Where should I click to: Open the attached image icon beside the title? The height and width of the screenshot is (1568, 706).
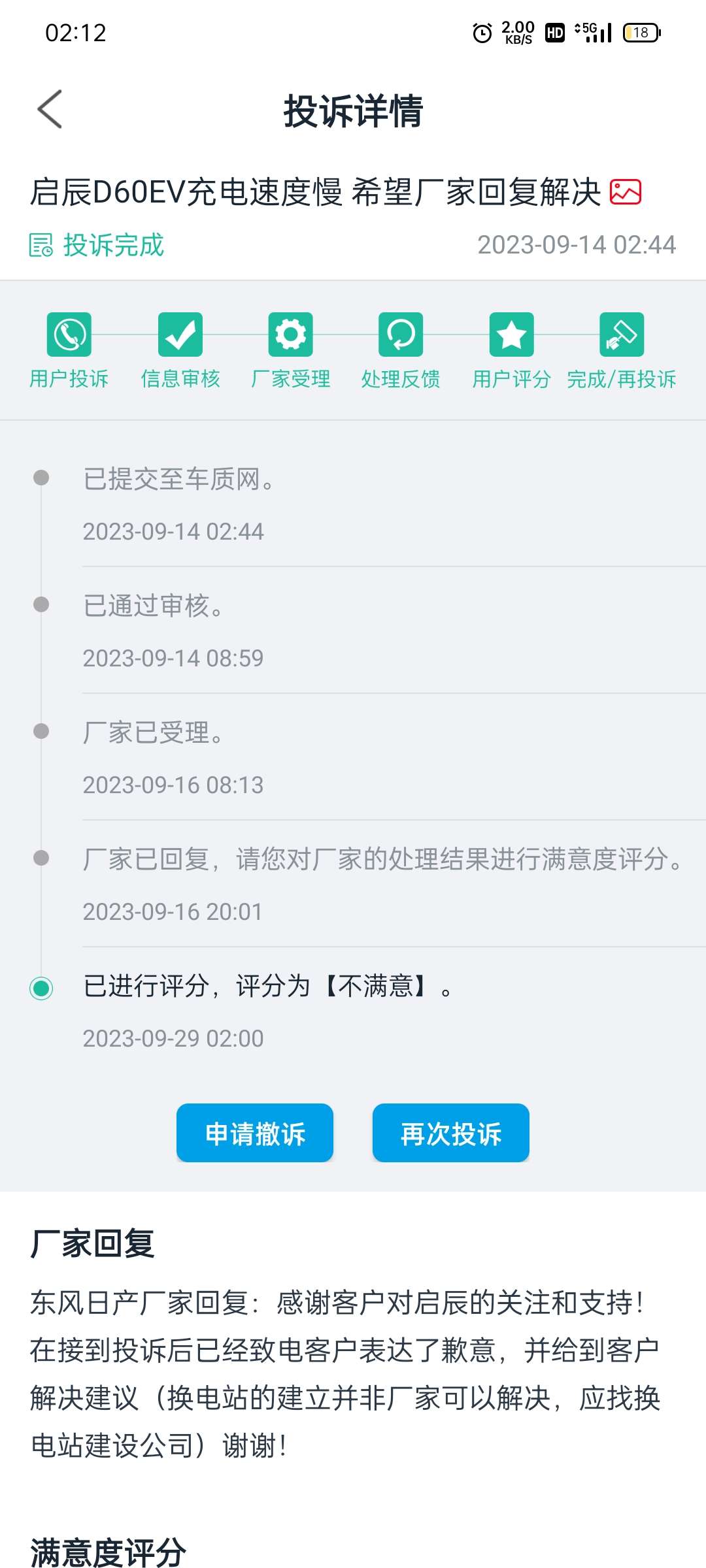[x=626, y=192]
